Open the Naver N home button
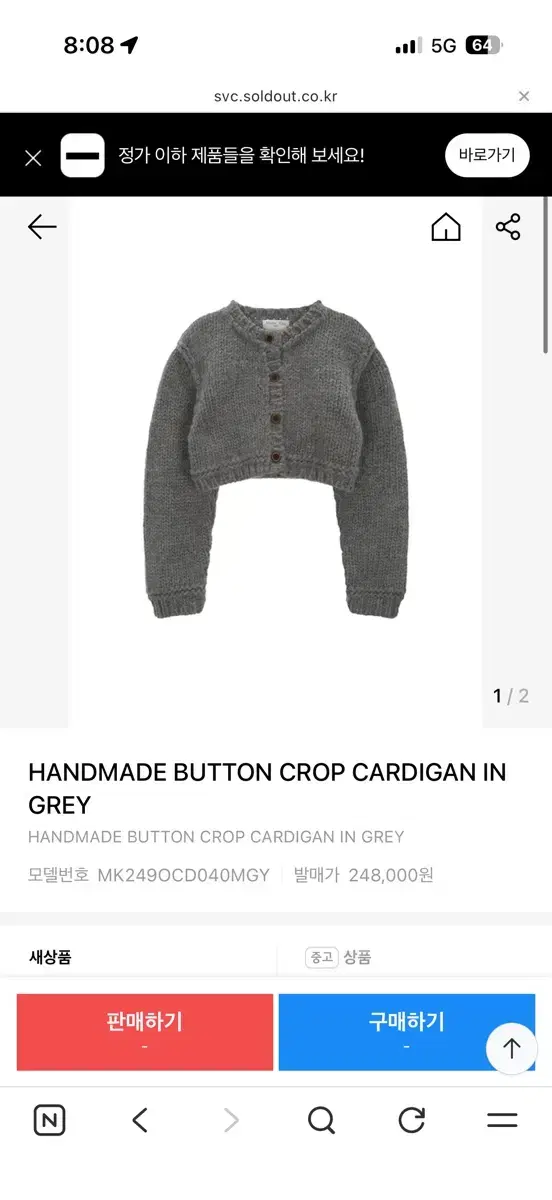Image resolution: width=552 pixels, height=1200 pixels. point(49,1120)
